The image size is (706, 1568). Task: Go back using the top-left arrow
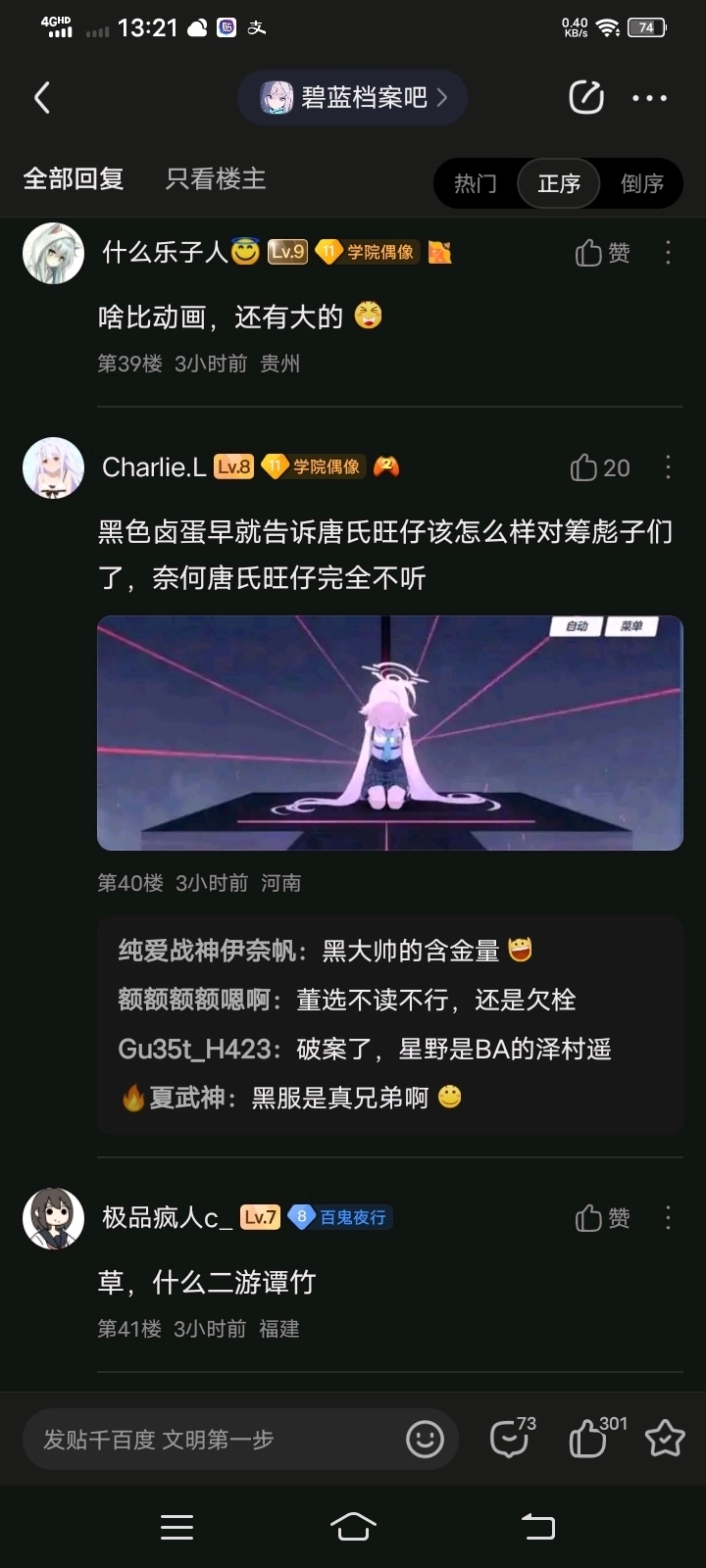(42, 98)
